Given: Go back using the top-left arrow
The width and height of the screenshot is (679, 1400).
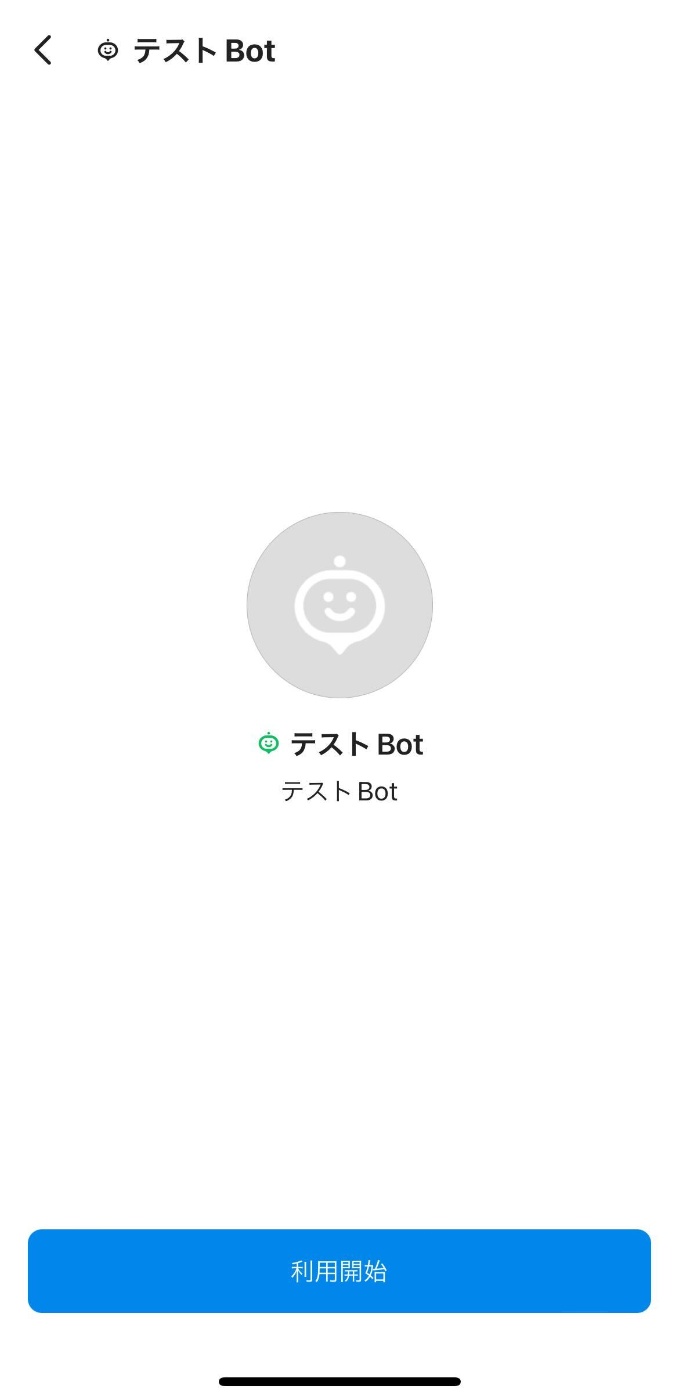Looking at the screenshot, I should coord(43,50).
